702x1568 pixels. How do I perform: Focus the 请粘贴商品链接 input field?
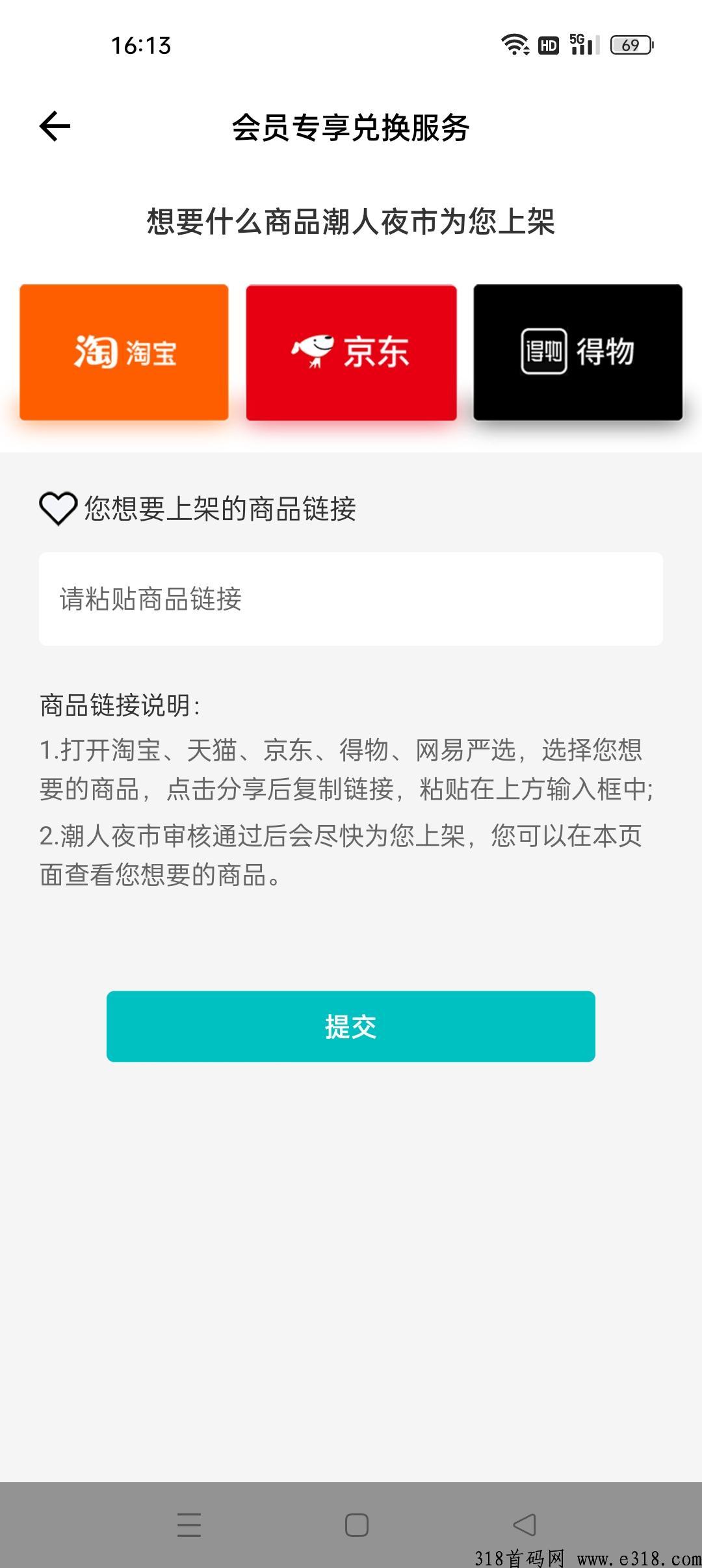click(x=351, y=599)
